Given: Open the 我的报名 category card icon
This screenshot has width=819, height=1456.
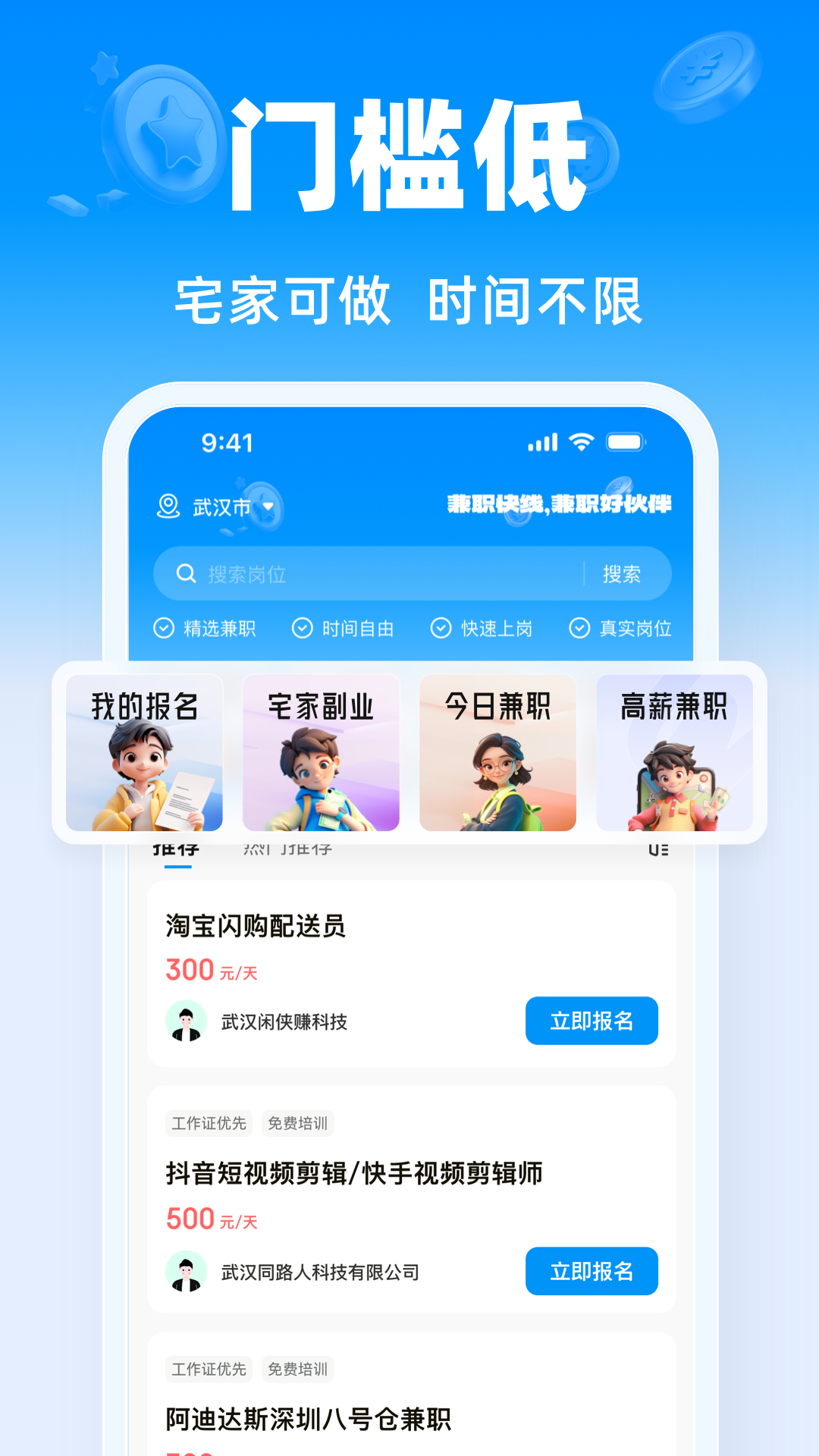Looking at the screenshot, I should click(x=144, y=753).
